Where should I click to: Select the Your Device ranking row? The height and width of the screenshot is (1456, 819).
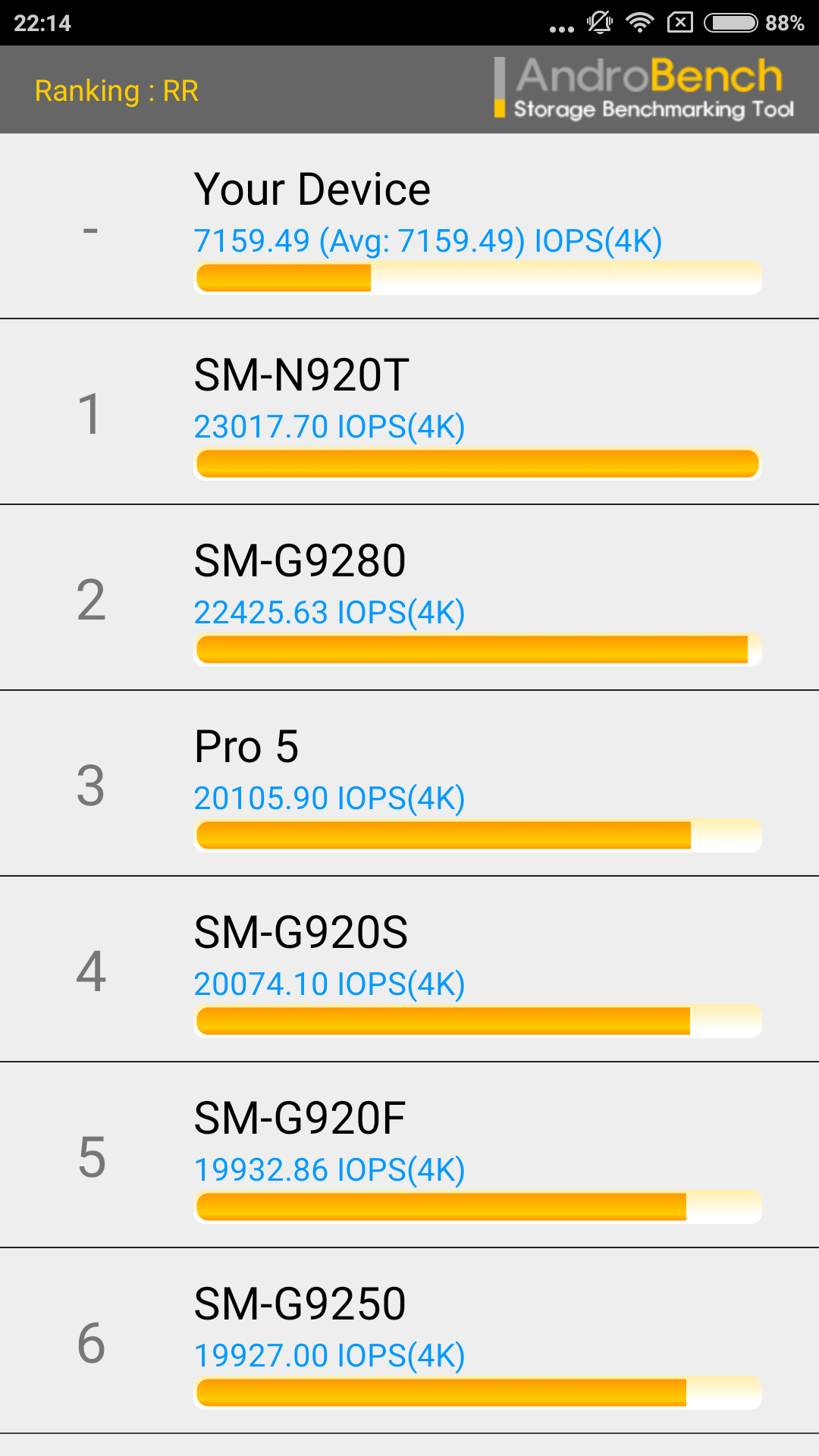point(409,227)
